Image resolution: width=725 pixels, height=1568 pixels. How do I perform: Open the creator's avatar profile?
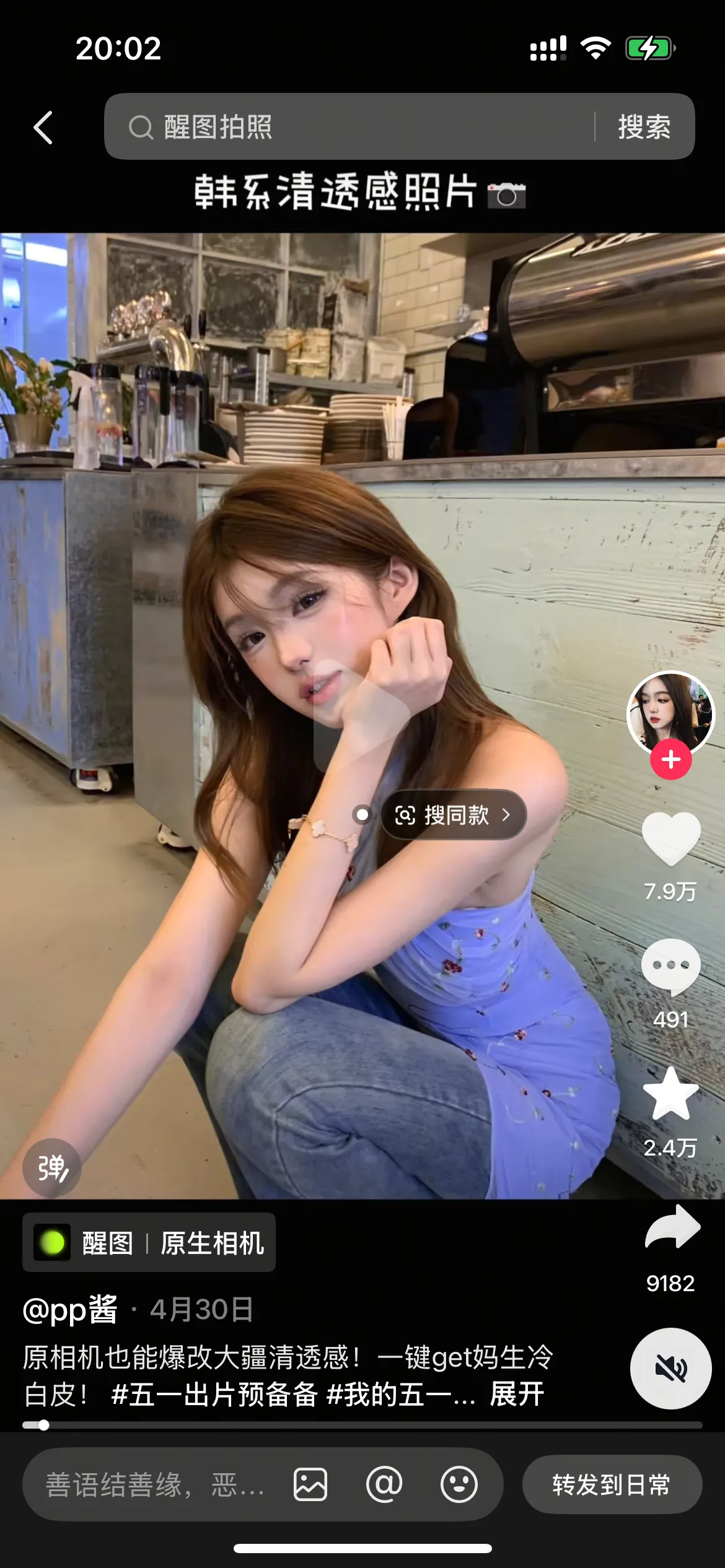pyautogui.click(x=670, y=712)
